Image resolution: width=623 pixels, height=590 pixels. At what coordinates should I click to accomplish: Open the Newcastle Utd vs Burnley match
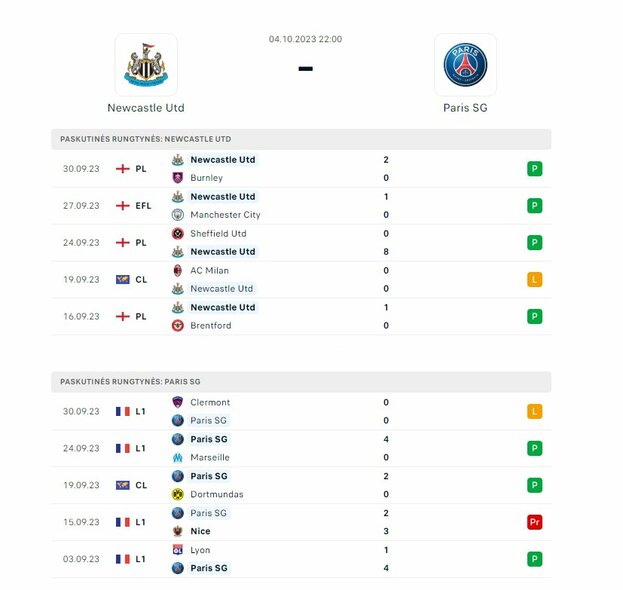[300, 169]
